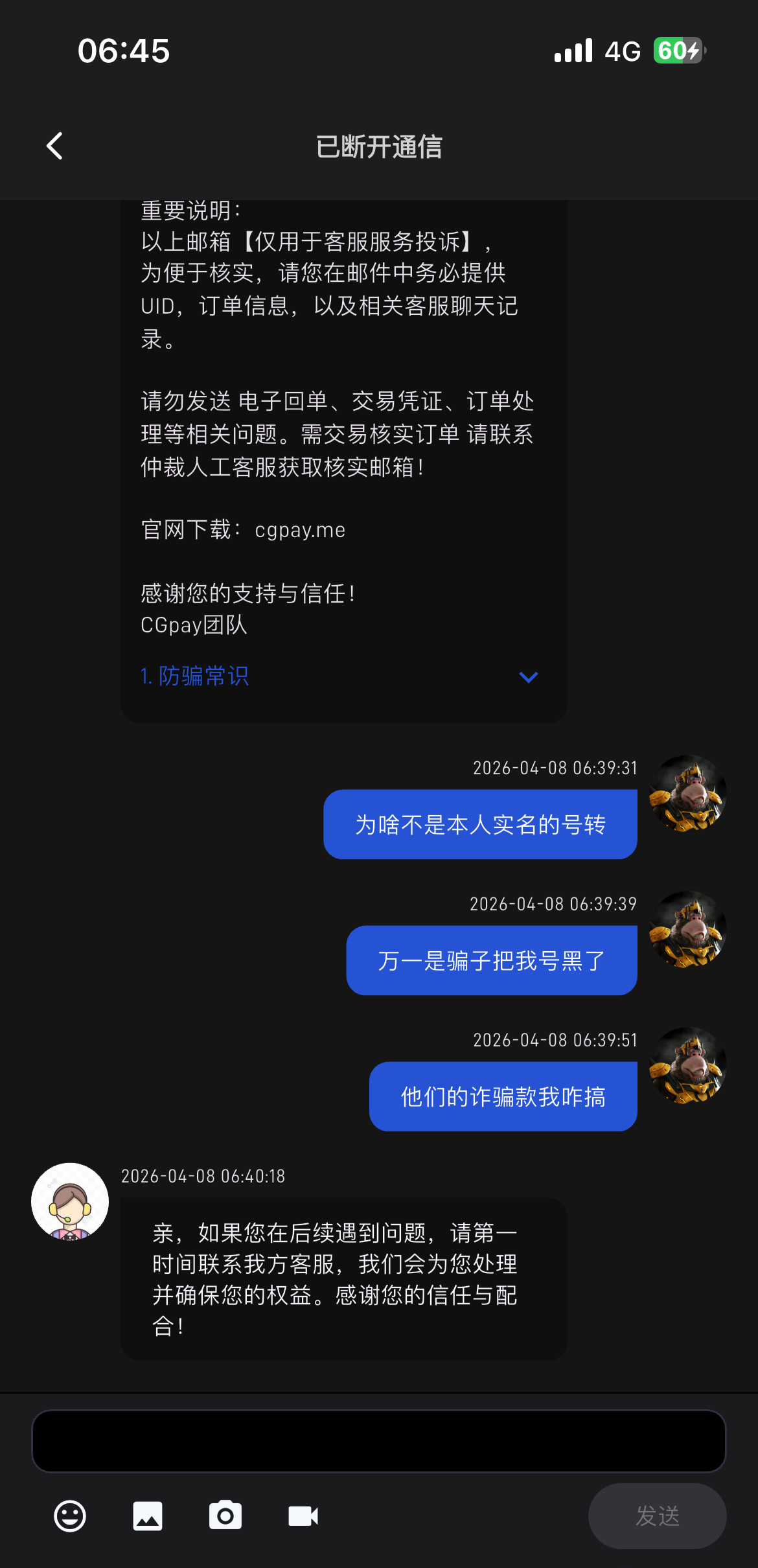Collapse the anti-fraud tips dropdown arrow
Viewport: 758px width, 1568px height.
coord(529,676)
